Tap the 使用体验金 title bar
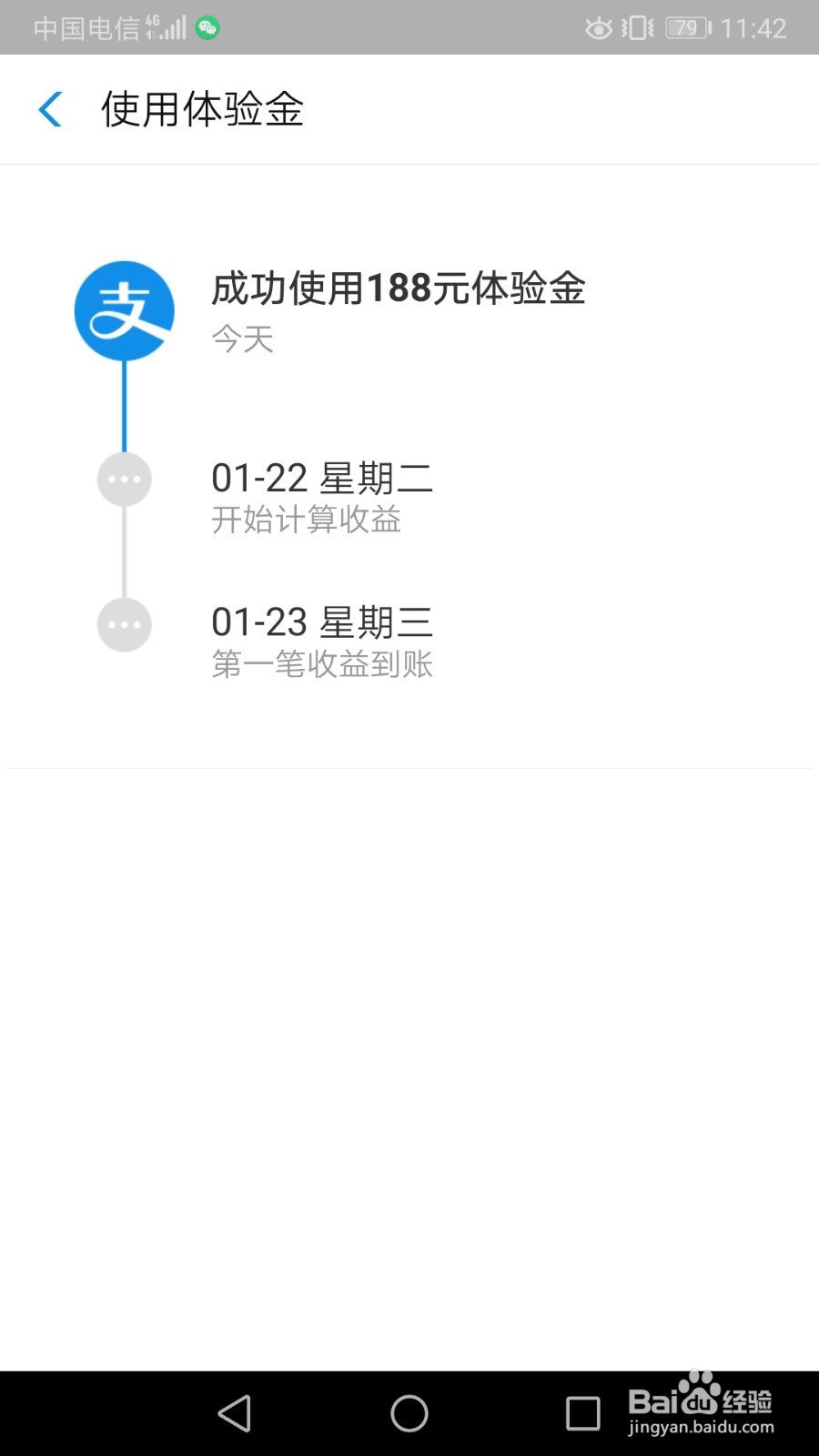 [x=203, y=108]
